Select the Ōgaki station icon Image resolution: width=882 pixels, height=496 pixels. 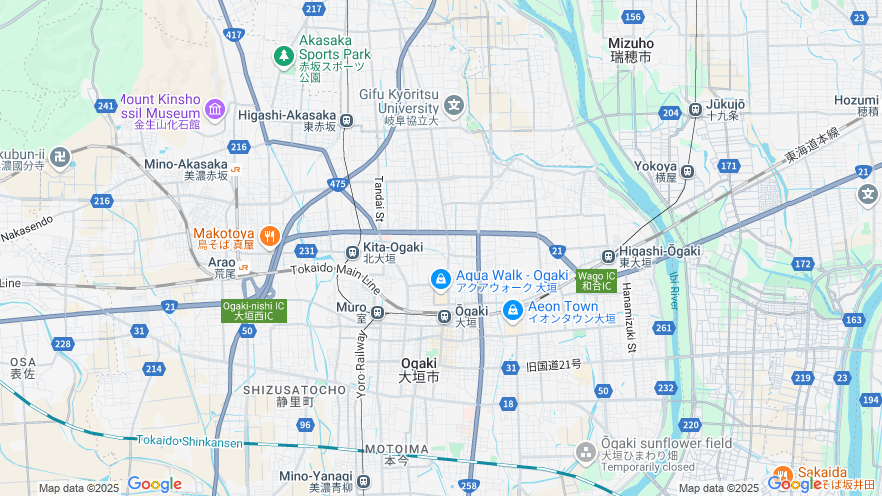445,317
